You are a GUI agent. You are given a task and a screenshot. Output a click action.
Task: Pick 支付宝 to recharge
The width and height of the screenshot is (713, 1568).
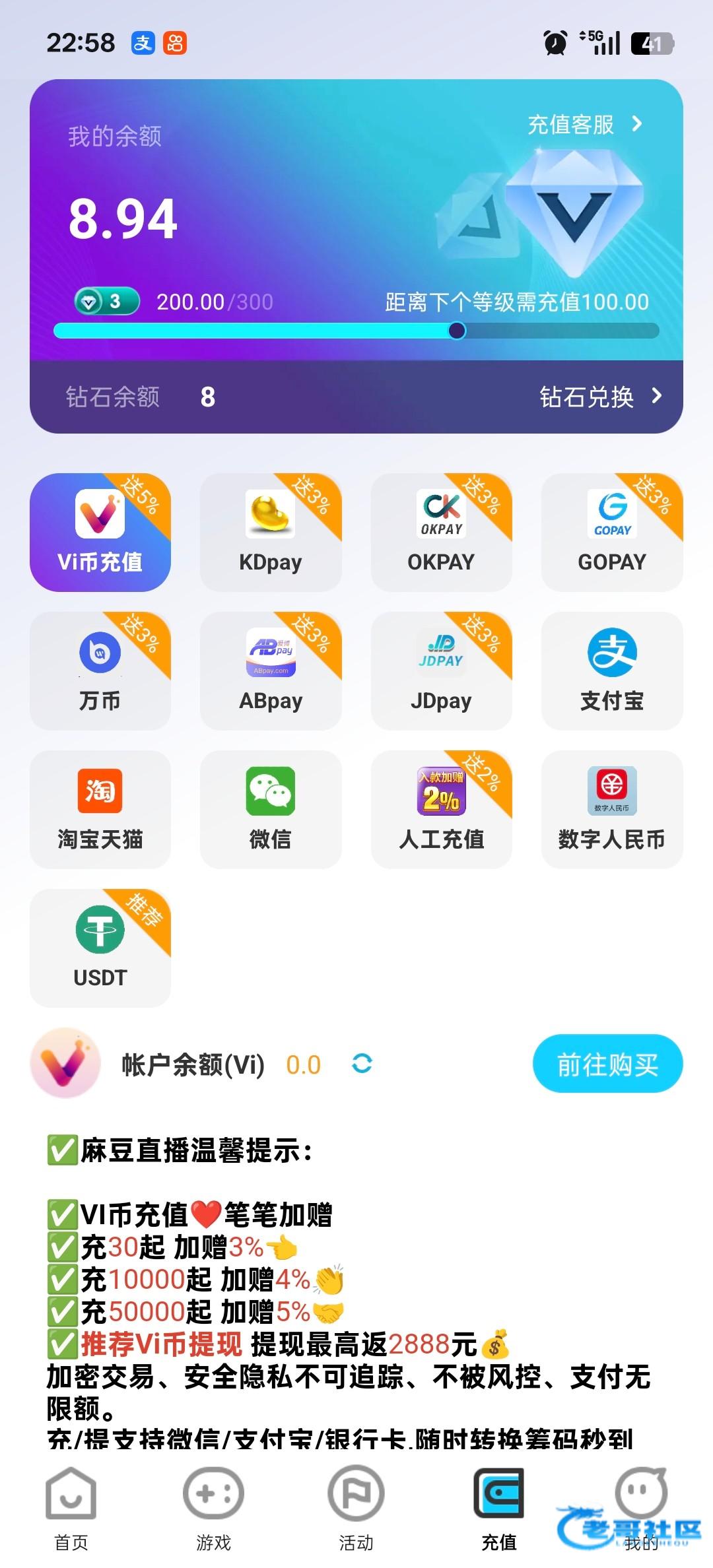pos(612,670)
